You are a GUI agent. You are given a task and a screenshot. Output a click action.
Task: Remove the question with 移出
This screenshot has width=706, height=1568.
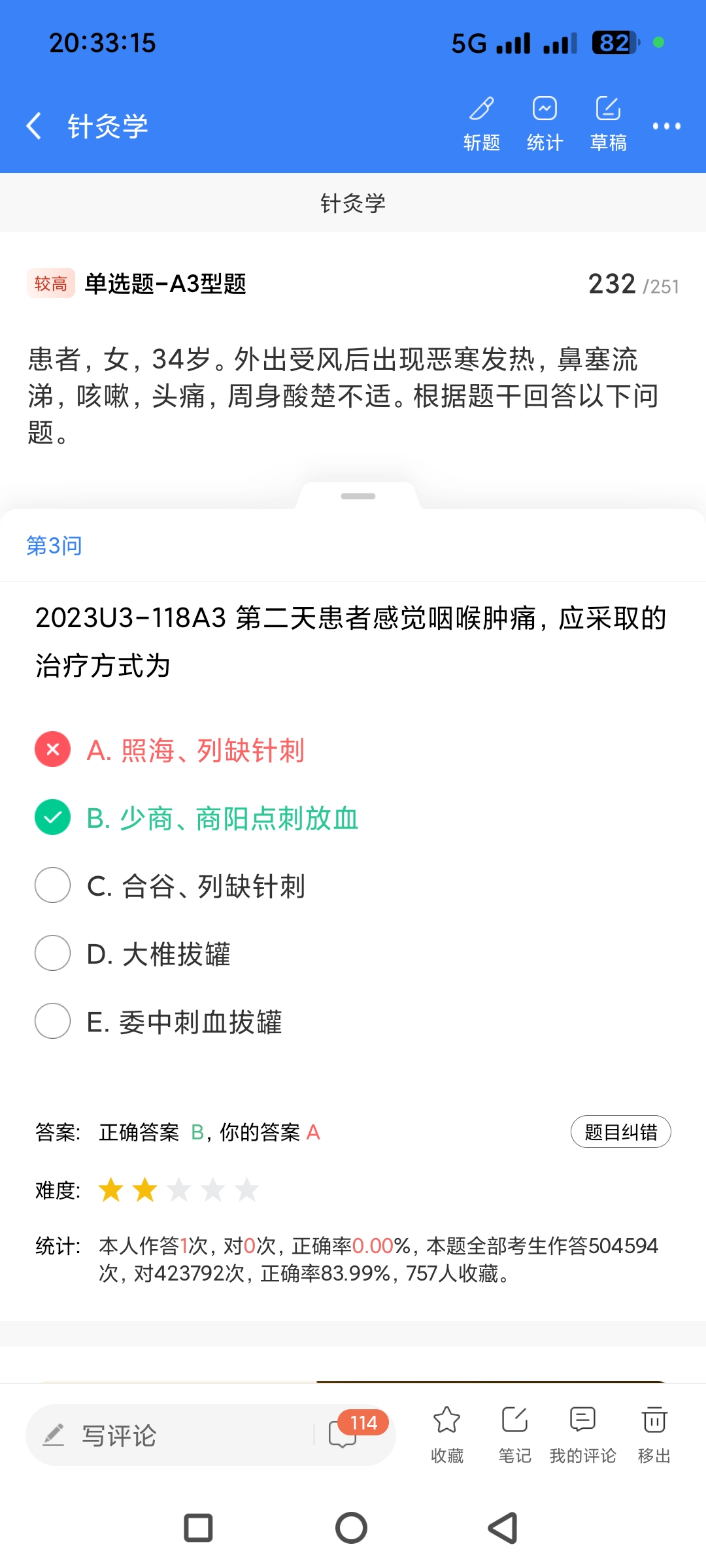(x=654, y=1433)
